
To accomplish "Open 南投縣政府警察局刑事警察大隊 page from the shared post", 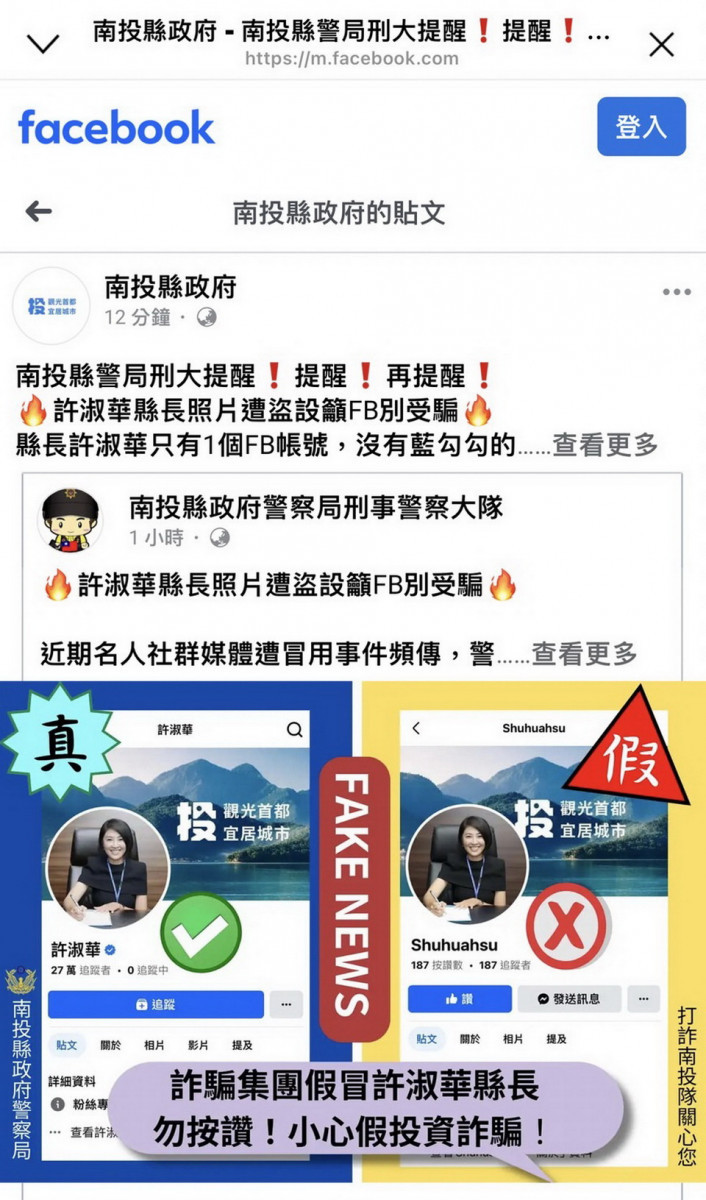I will click(x=315, y=507).
